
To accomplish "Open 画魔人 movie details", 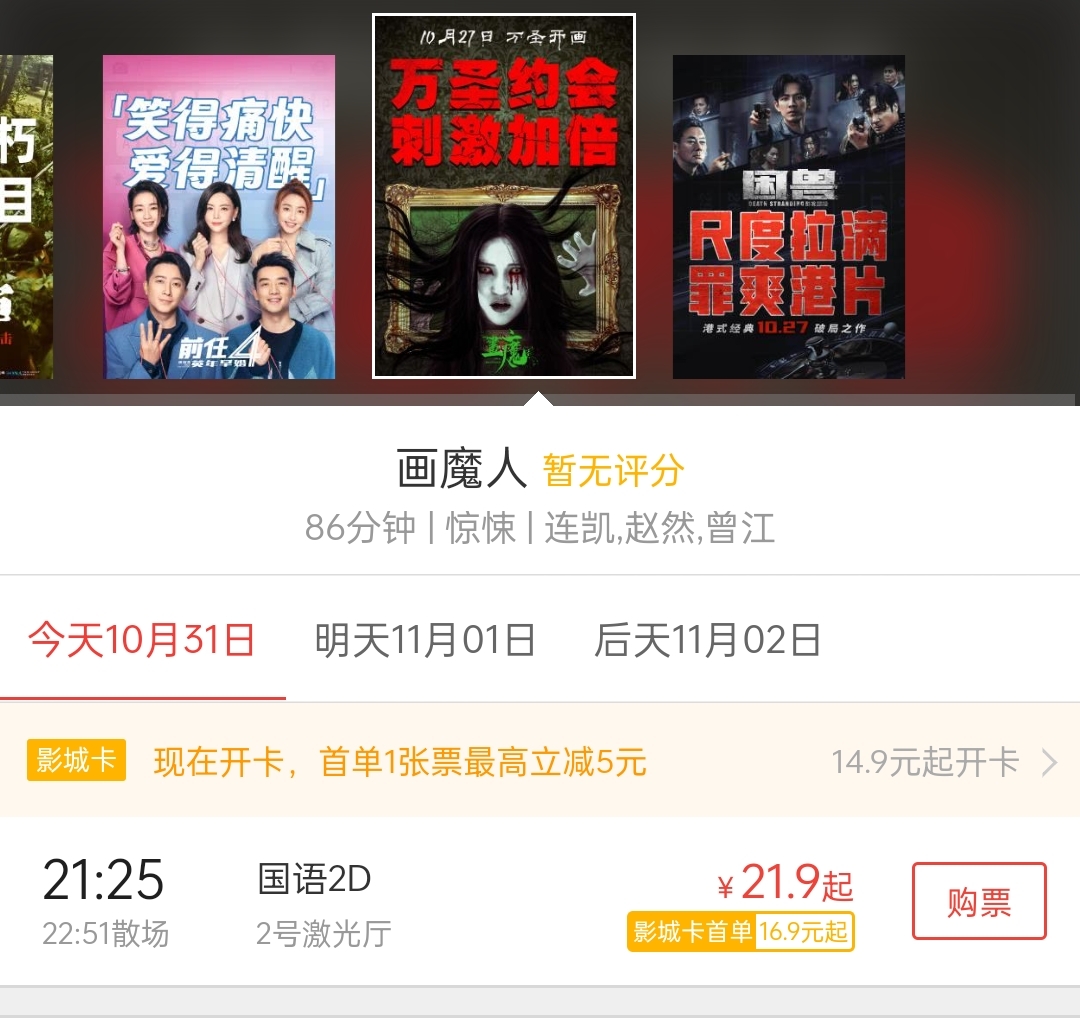I will tap(540, 495).
